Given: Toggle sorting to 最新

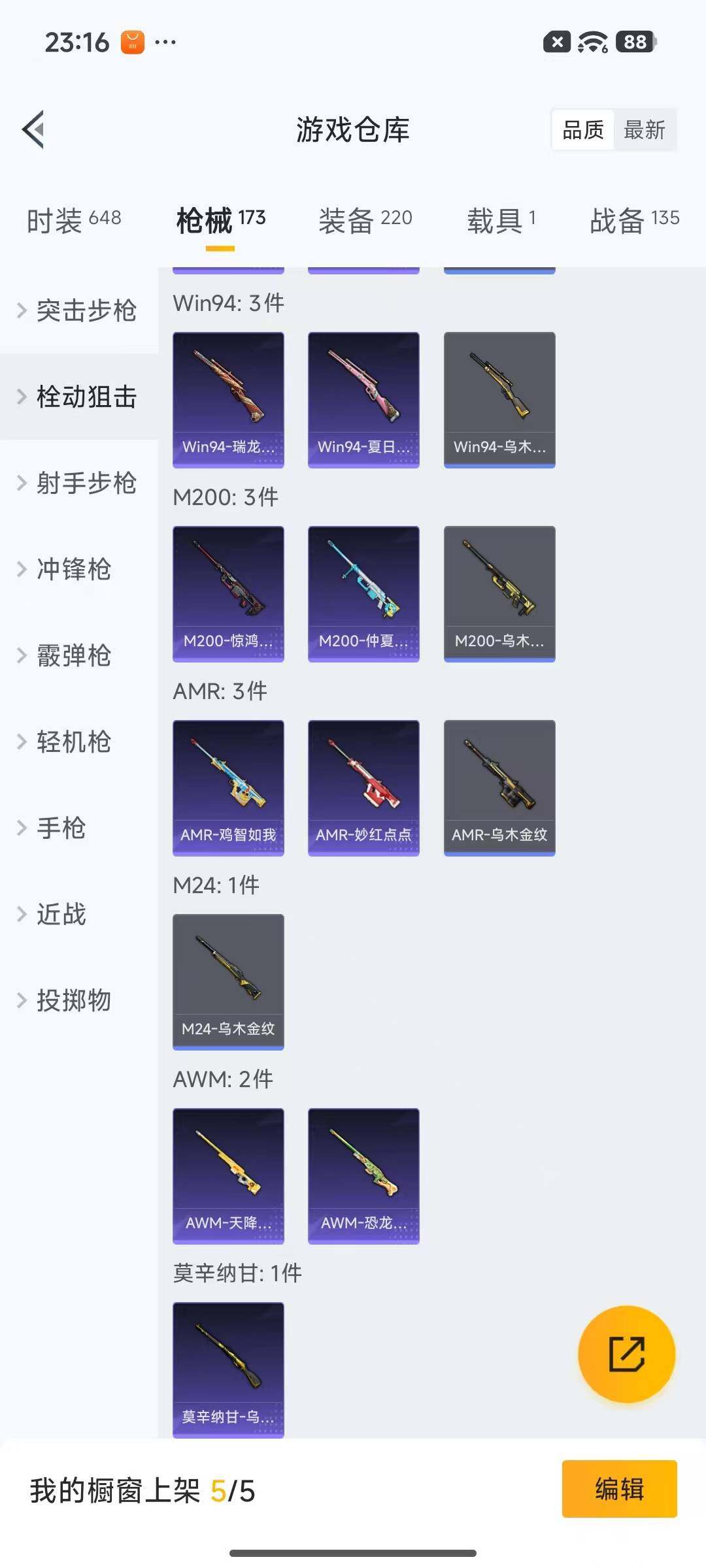Looking at the screenshot, I should coord(646,130).
